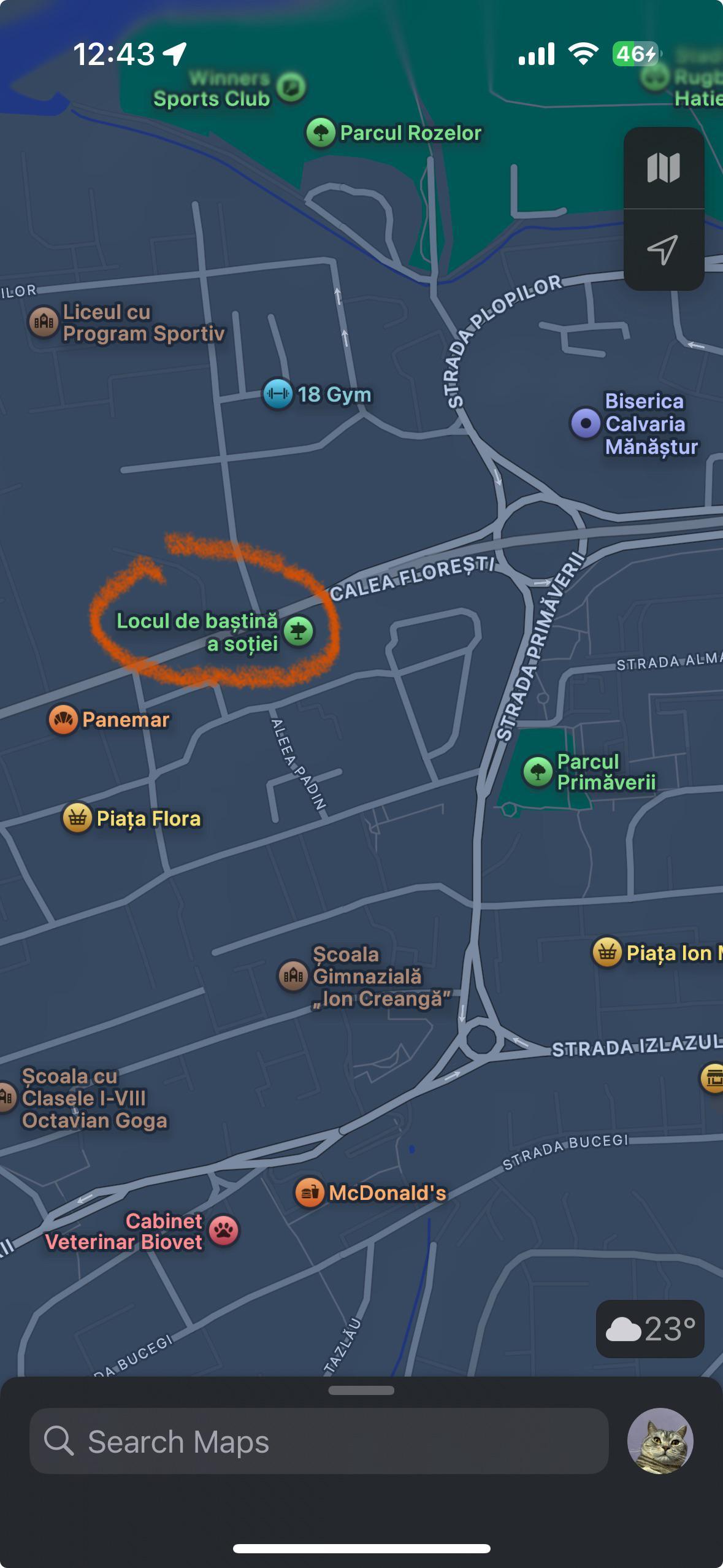Select the Winners Sports Club pin
This screenshot has width=723, height=1568.
tap(291, 87)
